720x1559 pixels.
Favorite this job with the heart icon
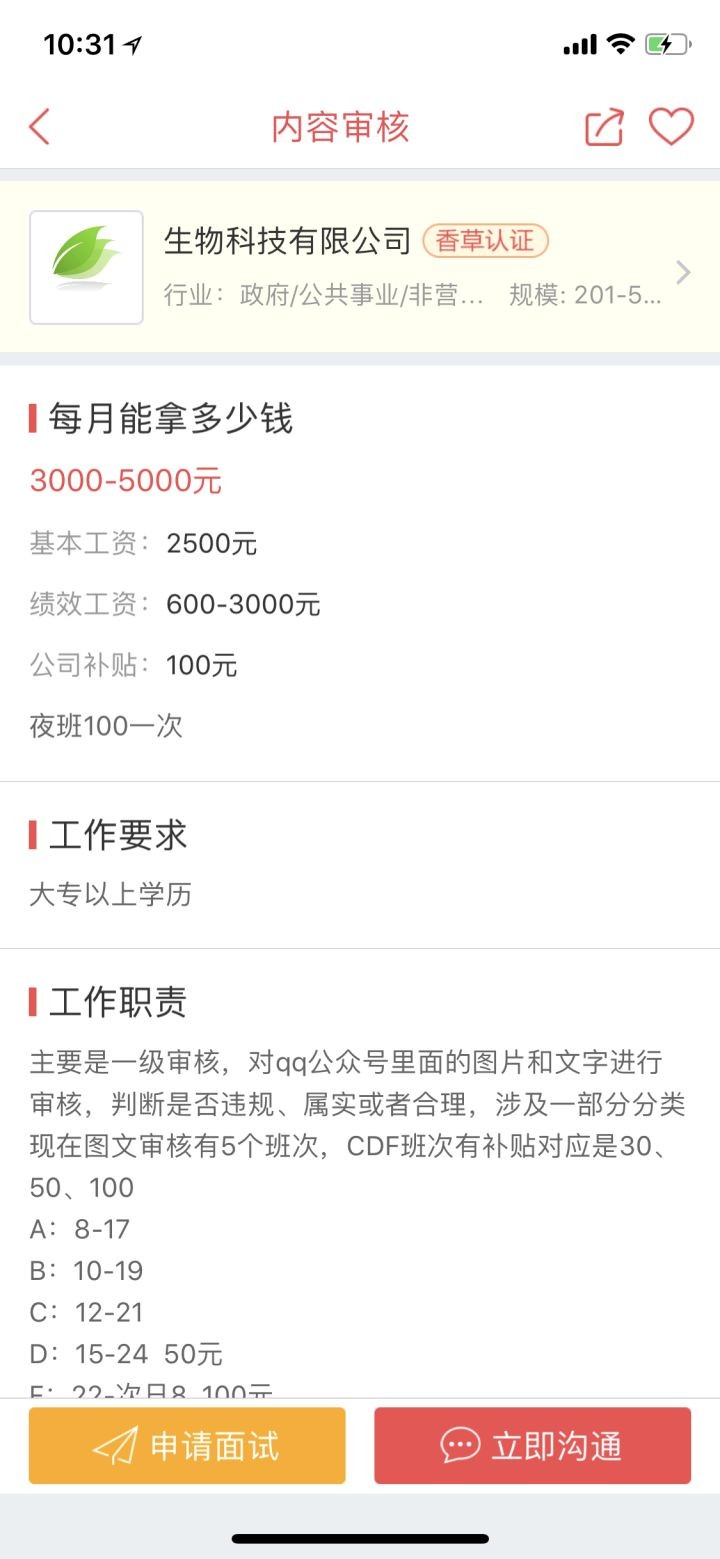(671, 127)
